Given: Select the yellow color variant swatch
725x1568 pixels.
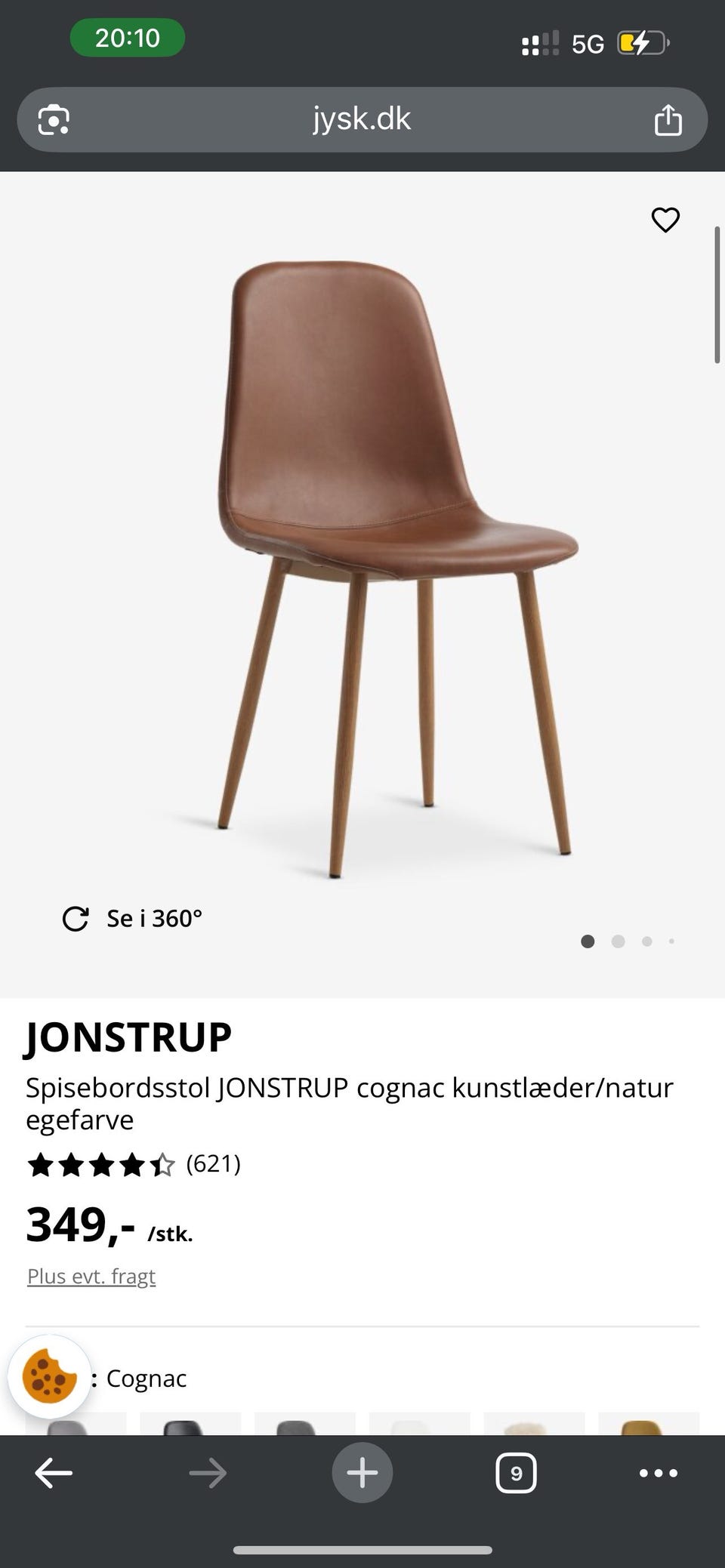Looking at the screenshot, I should point(649,1425).
